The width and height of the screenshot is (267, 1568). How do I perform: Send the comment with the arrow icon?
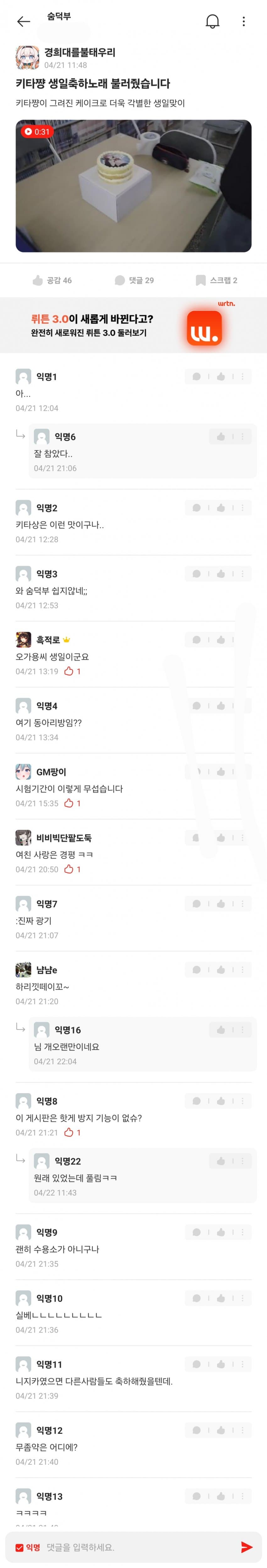pyautogui.click(x=246, y=1547)
